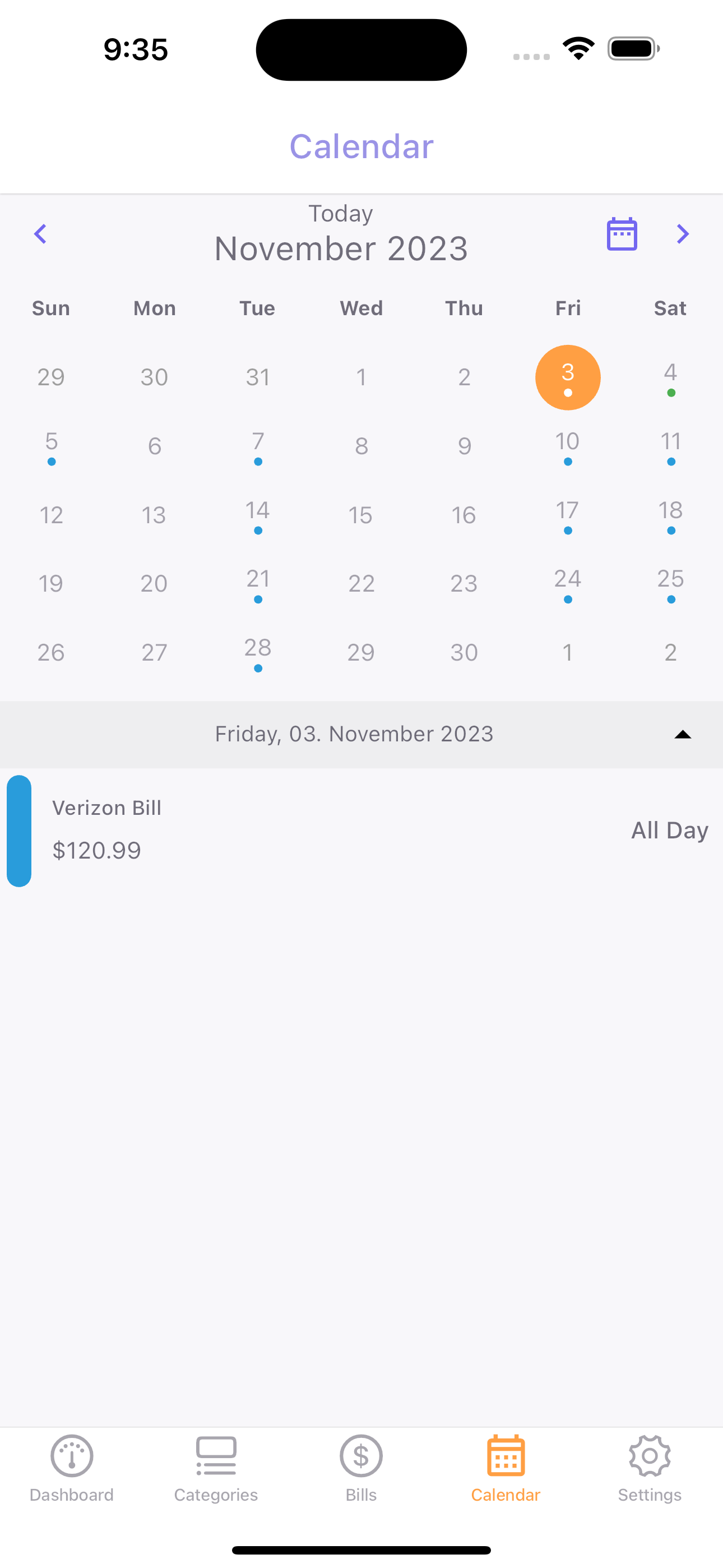Choose November 14 in the month grid
The height and width of the screenshot is (1568, 723).
click(x=258, y=515)
